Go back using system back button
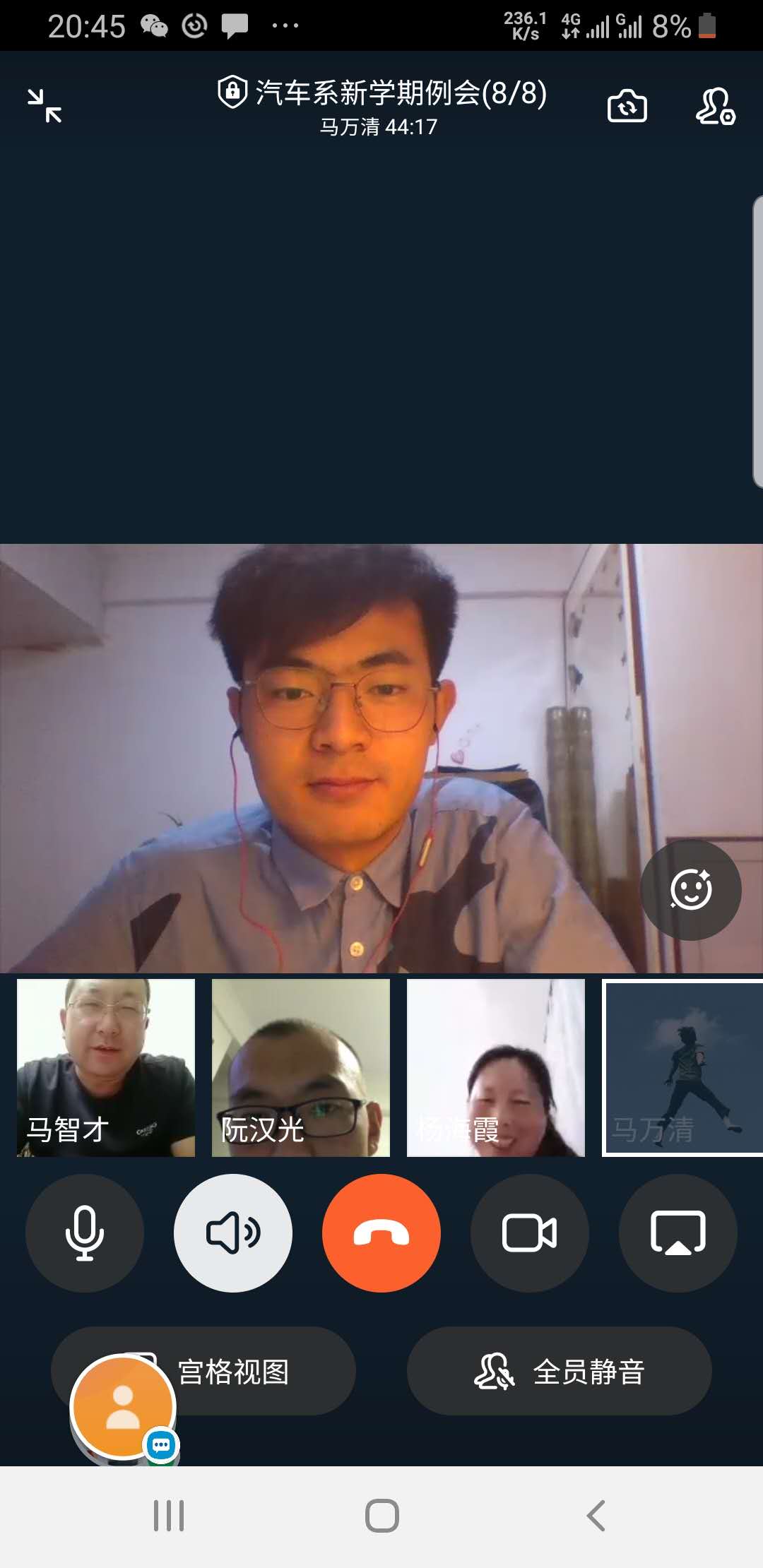 pyautogui.click(x=596, y=1516)
